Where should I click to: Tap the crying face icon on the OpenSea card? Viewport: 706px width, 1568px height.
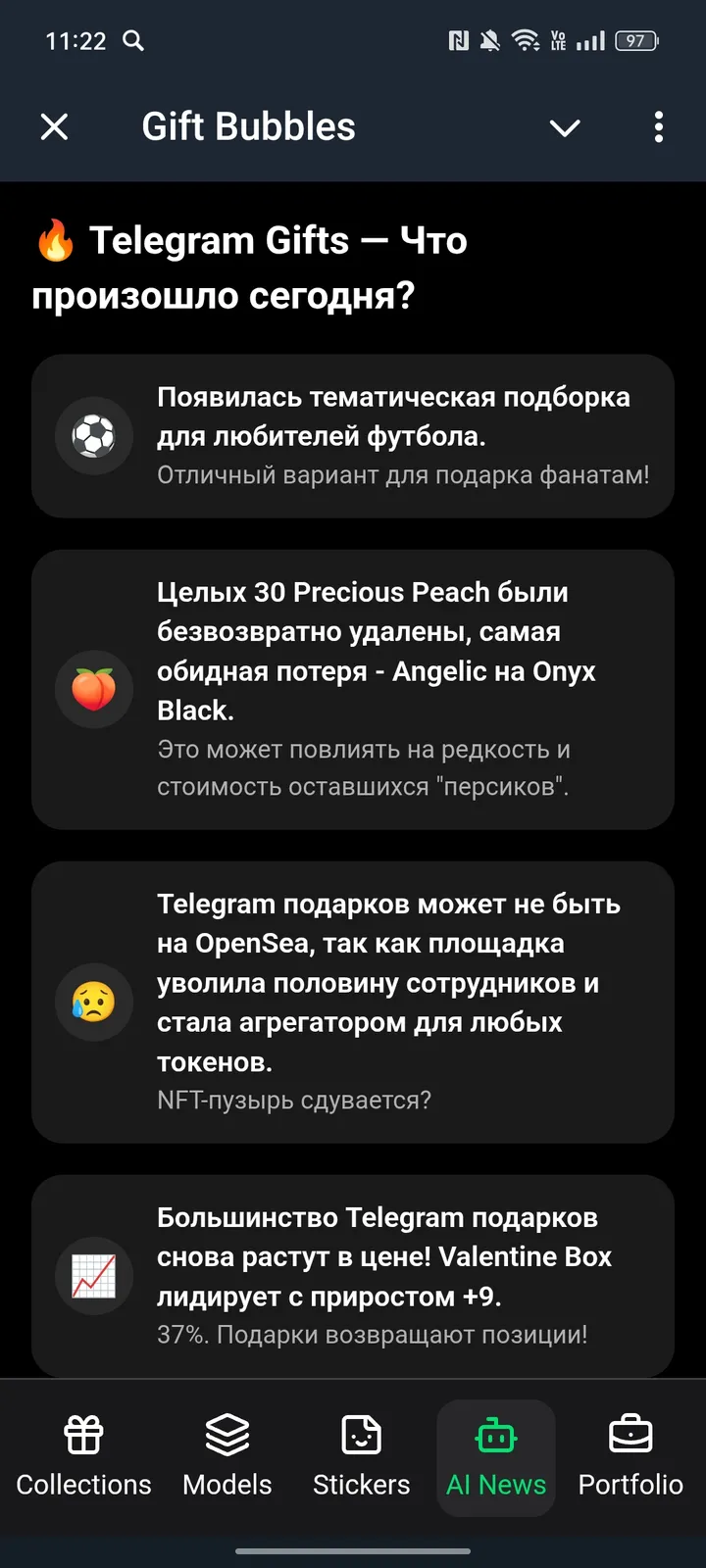[93, 1002]
